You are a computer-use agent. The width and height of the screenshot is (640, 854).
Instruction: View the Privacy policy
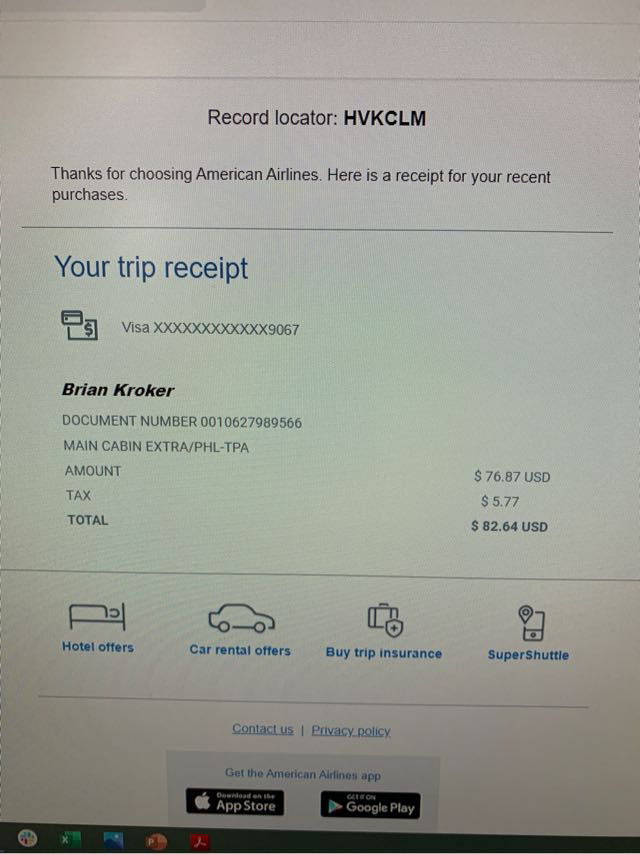351,731
